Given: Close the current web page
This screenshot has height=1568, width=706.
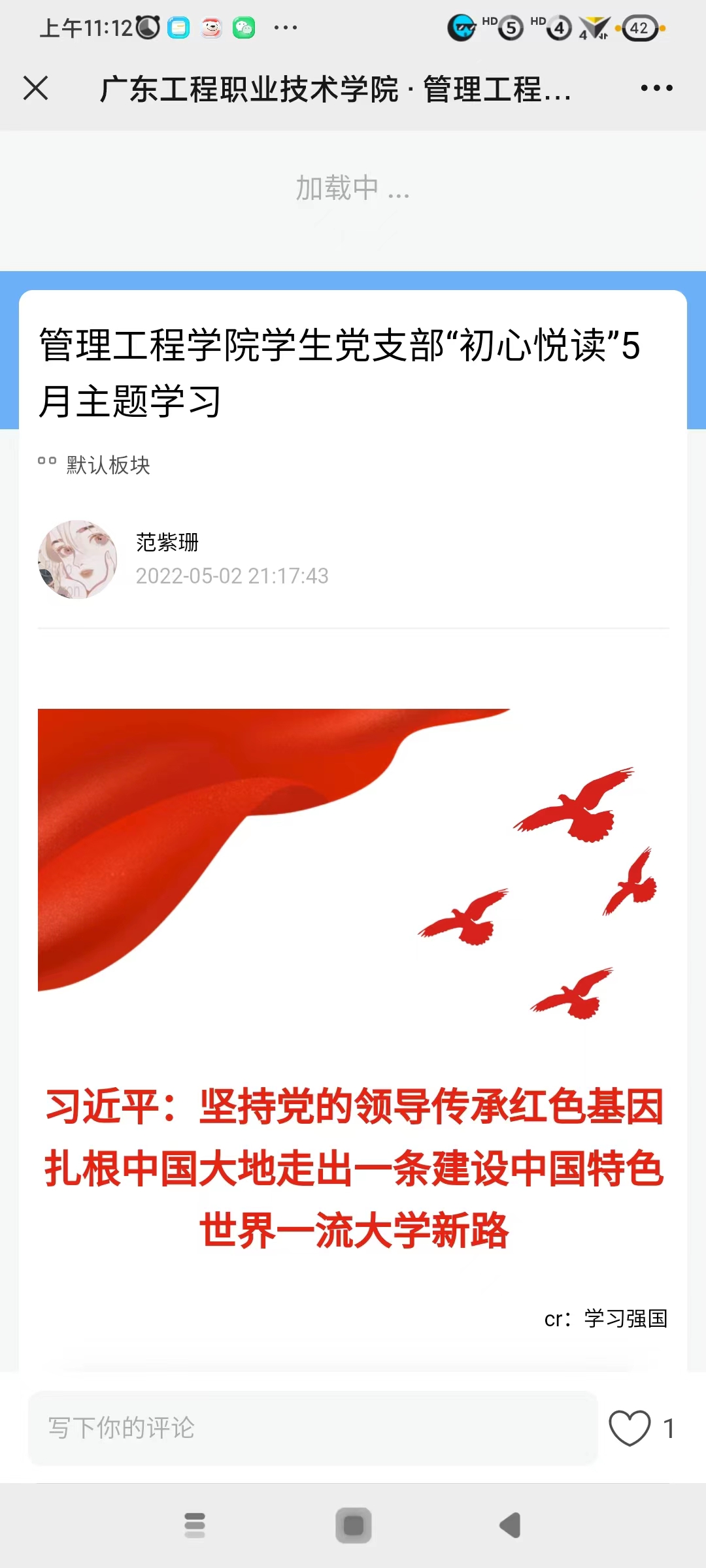Looking at the screenshot, I should tap(36, 88).
